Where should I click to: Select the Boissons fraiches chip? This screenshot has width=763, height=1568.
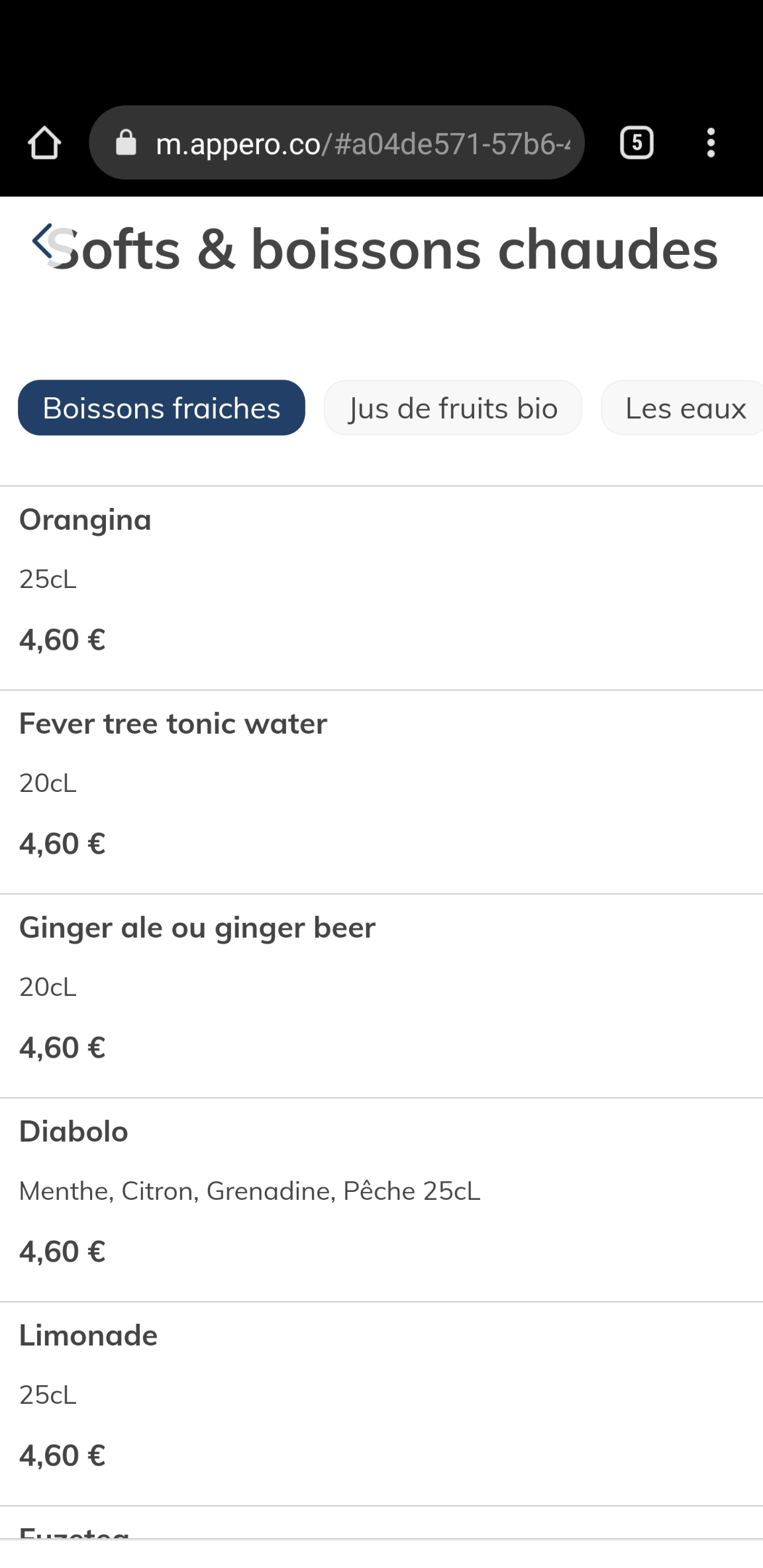[x=161, y=408]
